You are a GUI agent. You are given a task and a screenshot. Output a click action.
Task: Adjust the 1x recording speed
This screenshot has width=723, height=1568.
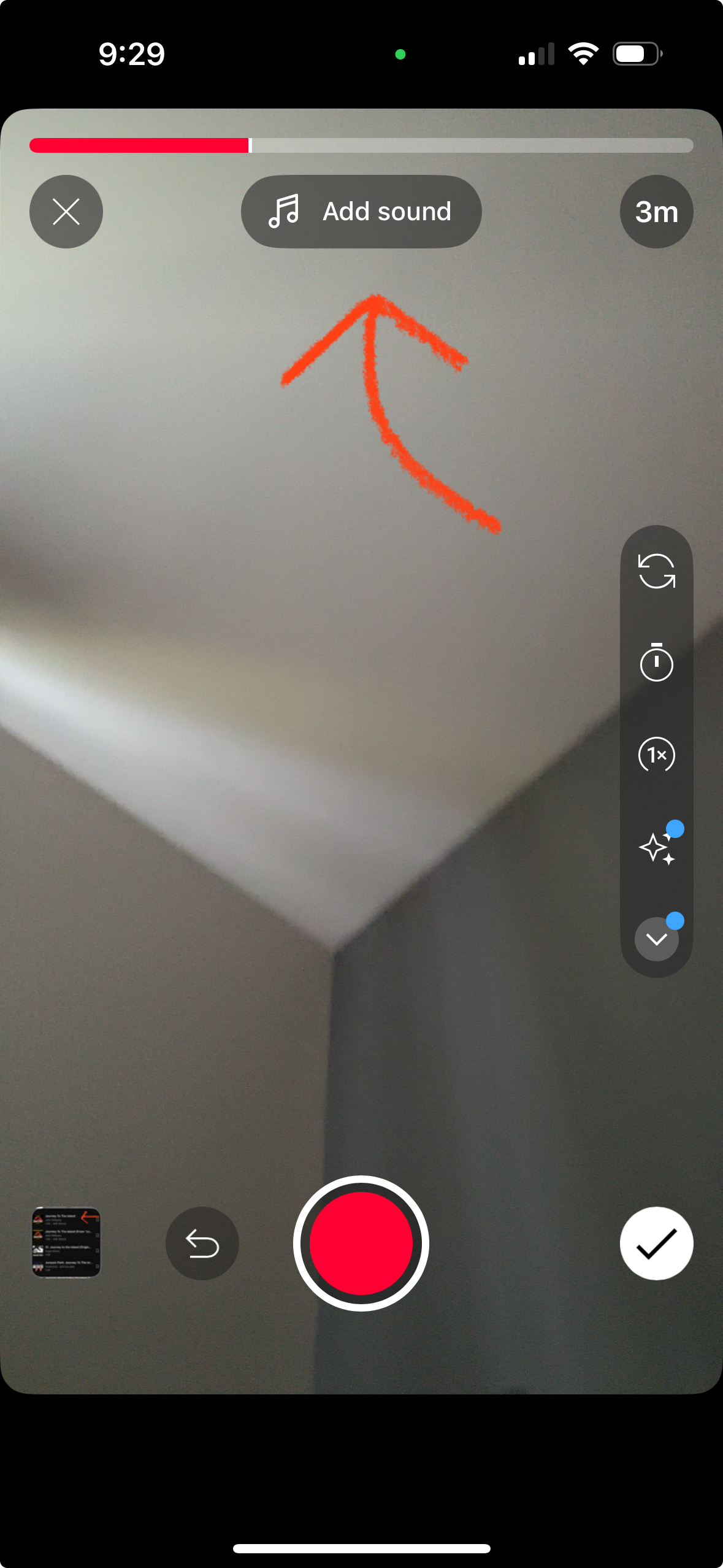click(656, 755)
